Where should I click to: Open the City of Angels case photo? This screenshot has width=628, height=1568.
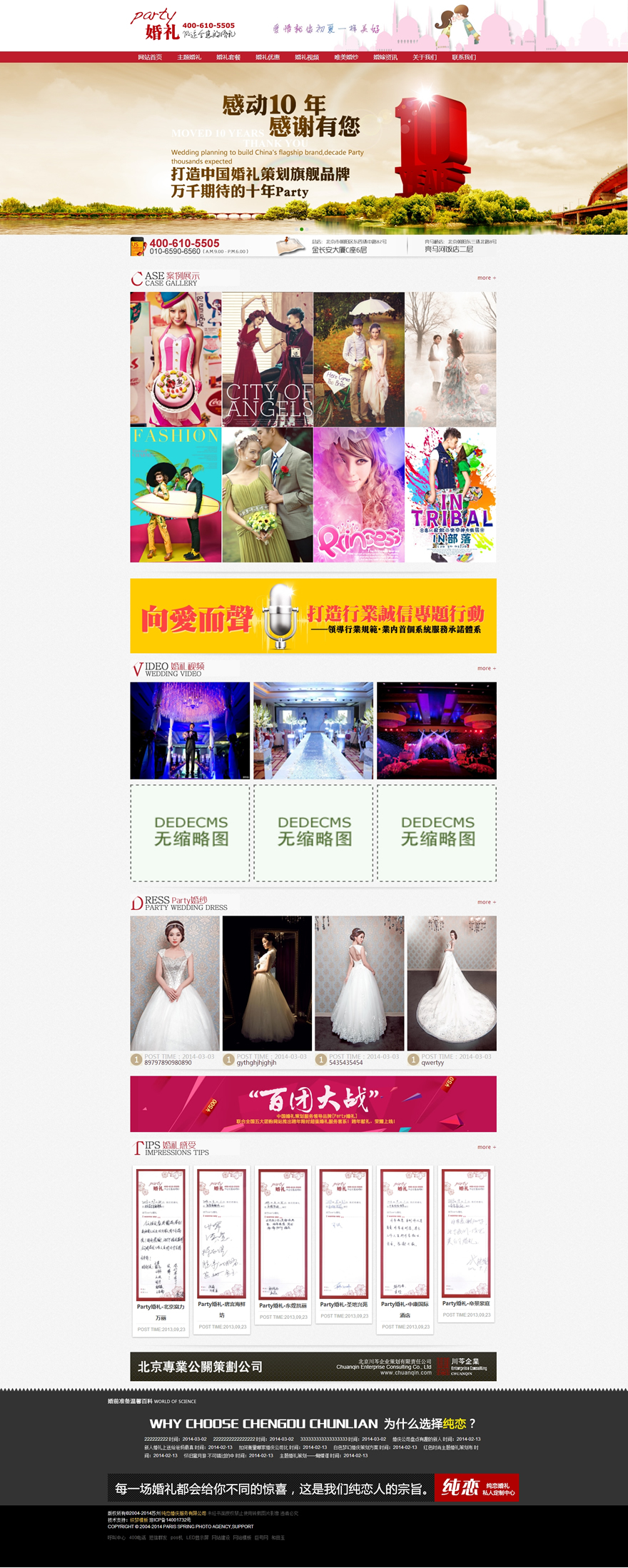coord(268,359)
